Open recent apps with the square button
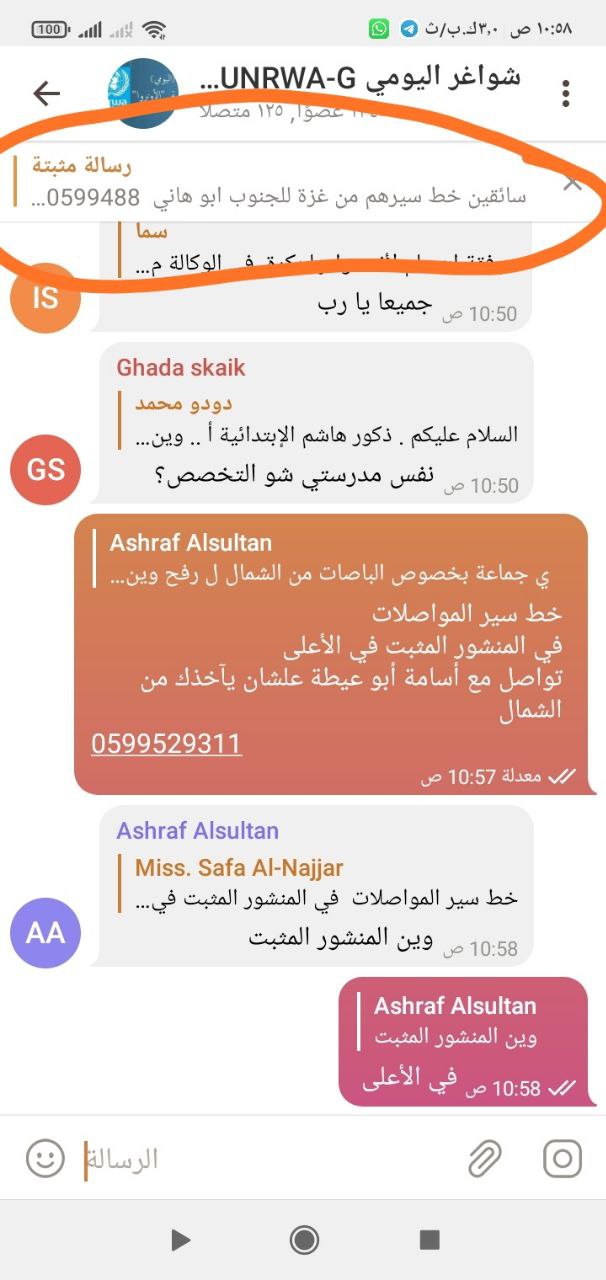 tap(429, 1241)
